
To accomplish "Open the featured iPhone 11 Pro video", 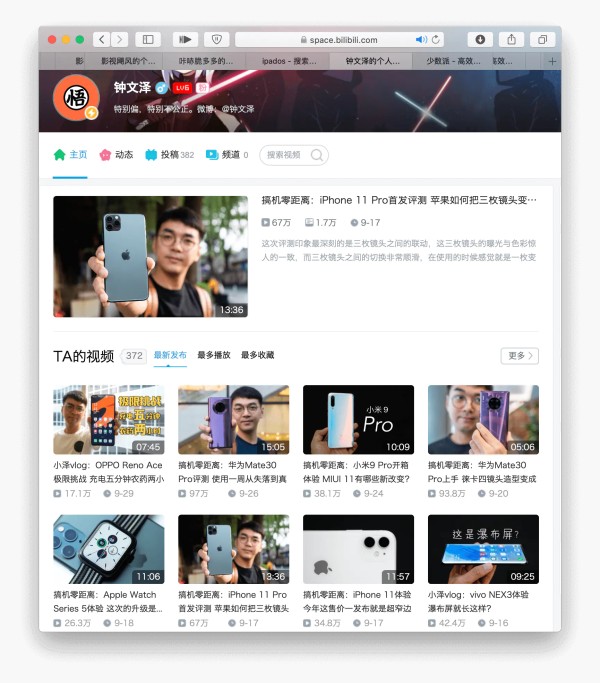I will point(150,257).
